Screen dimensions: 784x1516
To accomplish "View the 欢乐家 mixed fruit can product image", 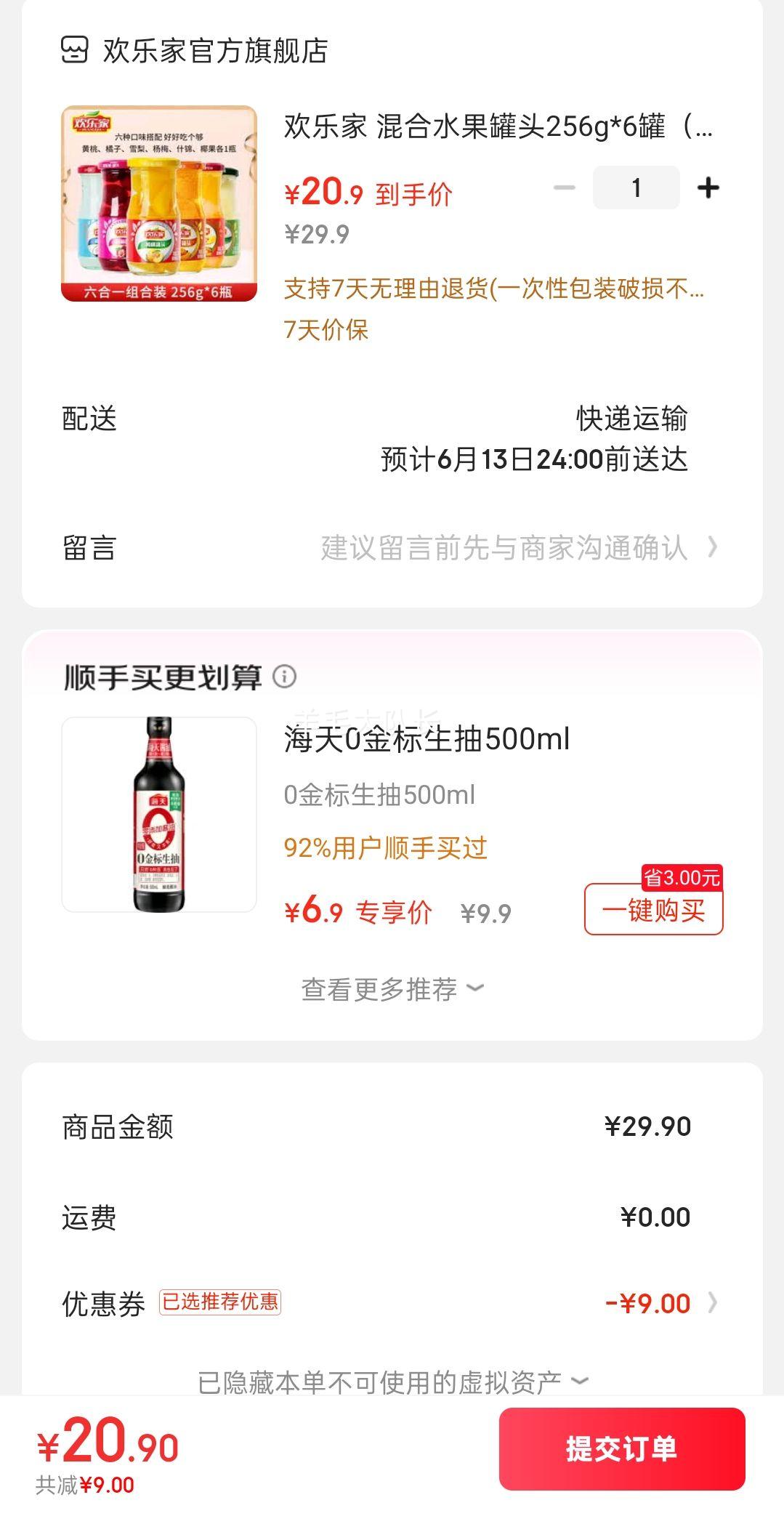I will 159,203.
